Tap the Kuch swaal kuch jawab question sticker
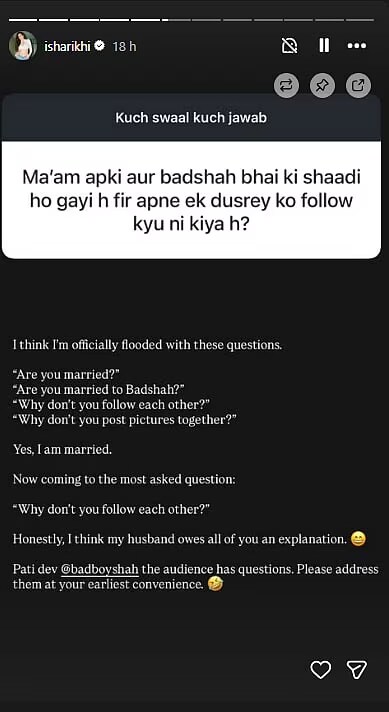The height and width of the screenshot is (712, 389). pos(191,177)
